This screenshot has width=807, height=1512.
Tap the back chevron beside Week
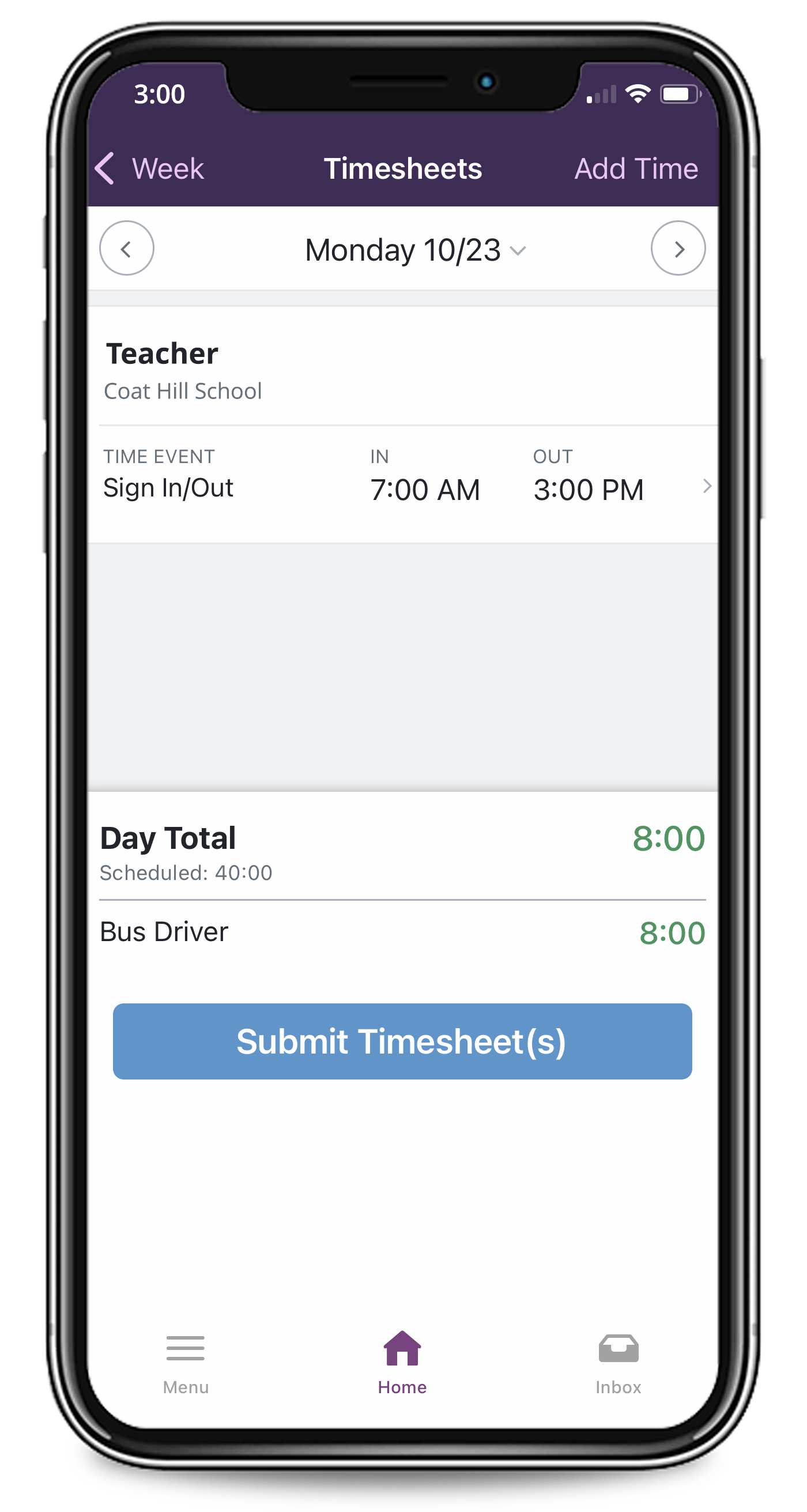[x=104, y=168]
